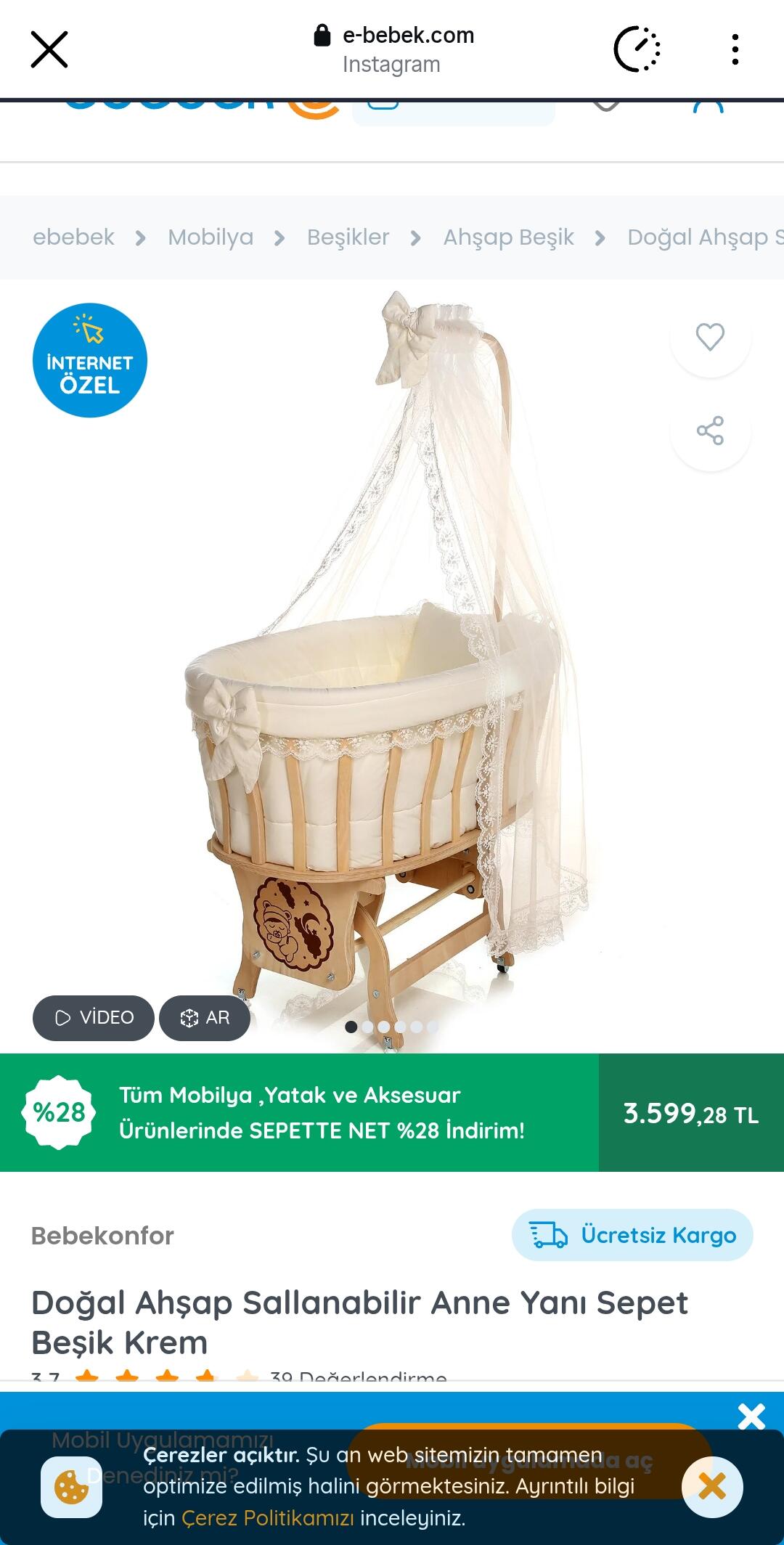The height and width of the screenshot is (1545, 784).
Task: Open the Çerez Politikamızı link
Action: (267, 1518)
